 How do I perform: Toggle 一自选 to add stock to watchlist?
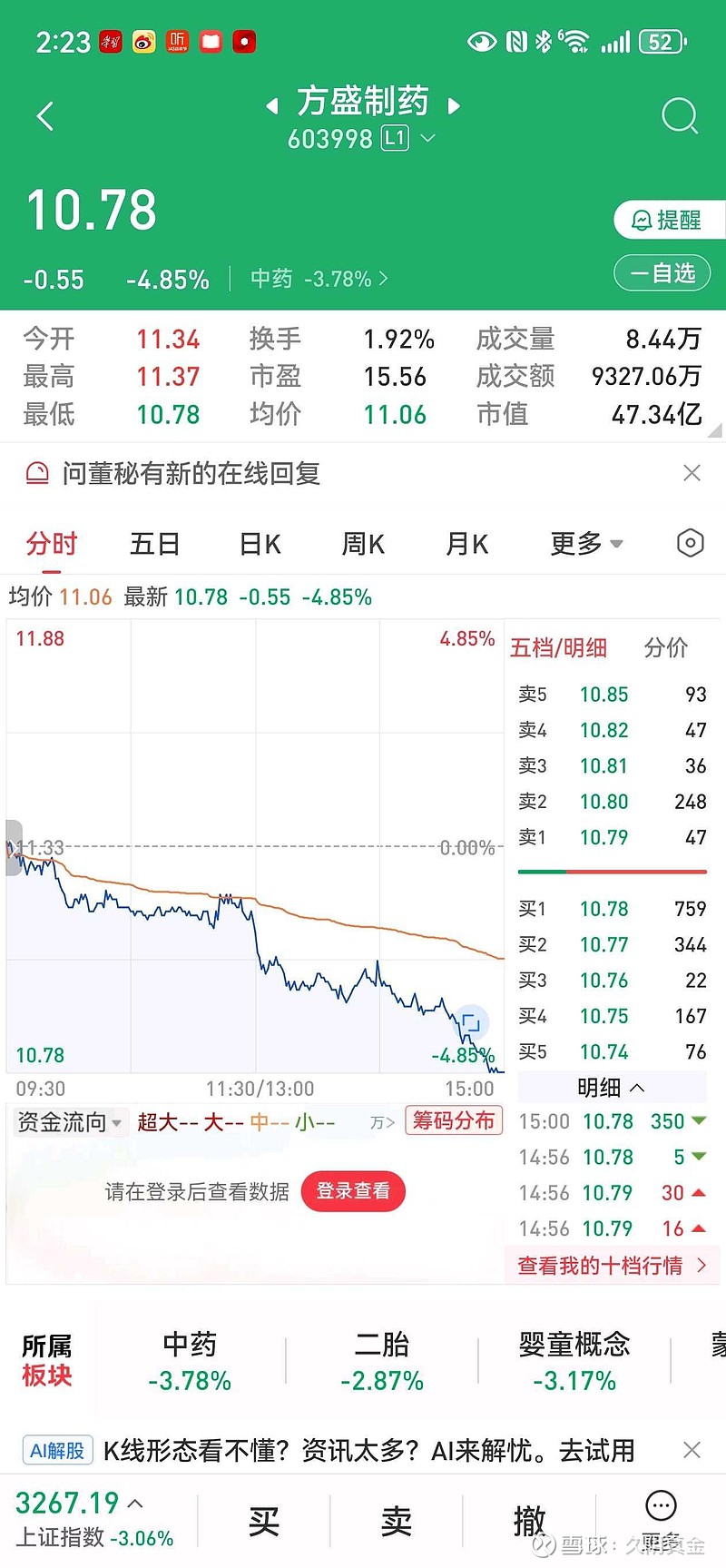coord(662,273)
